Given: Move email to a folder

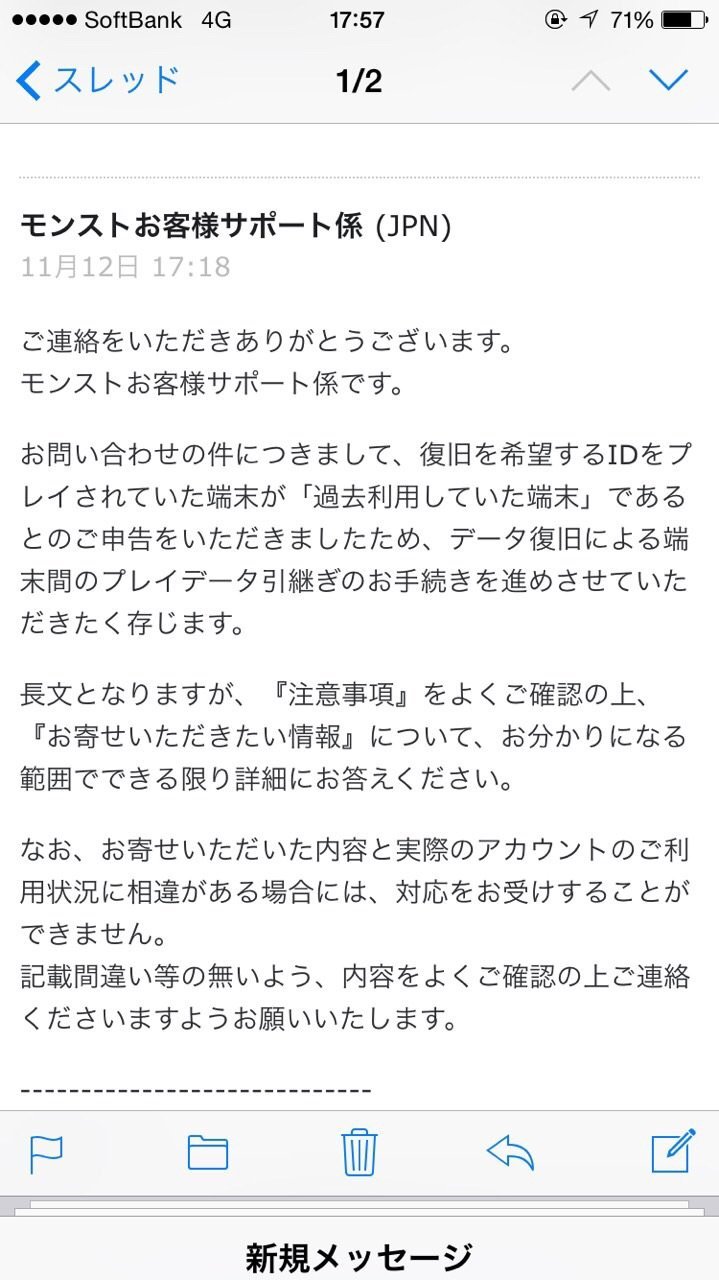Looking at the screenshot, I should pyautogui.click(x=208, y=1153).
